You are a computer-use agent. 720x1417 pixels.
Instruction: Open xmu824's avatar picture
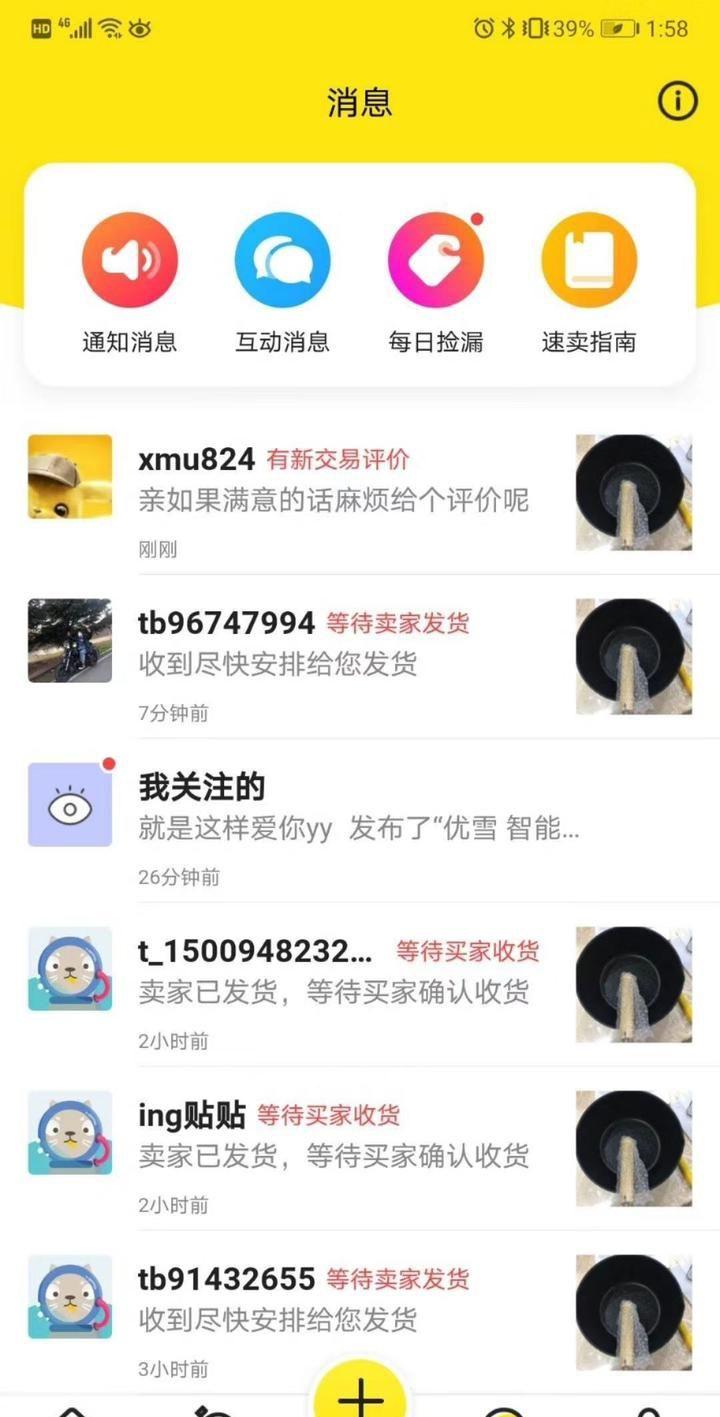(70, 477)
